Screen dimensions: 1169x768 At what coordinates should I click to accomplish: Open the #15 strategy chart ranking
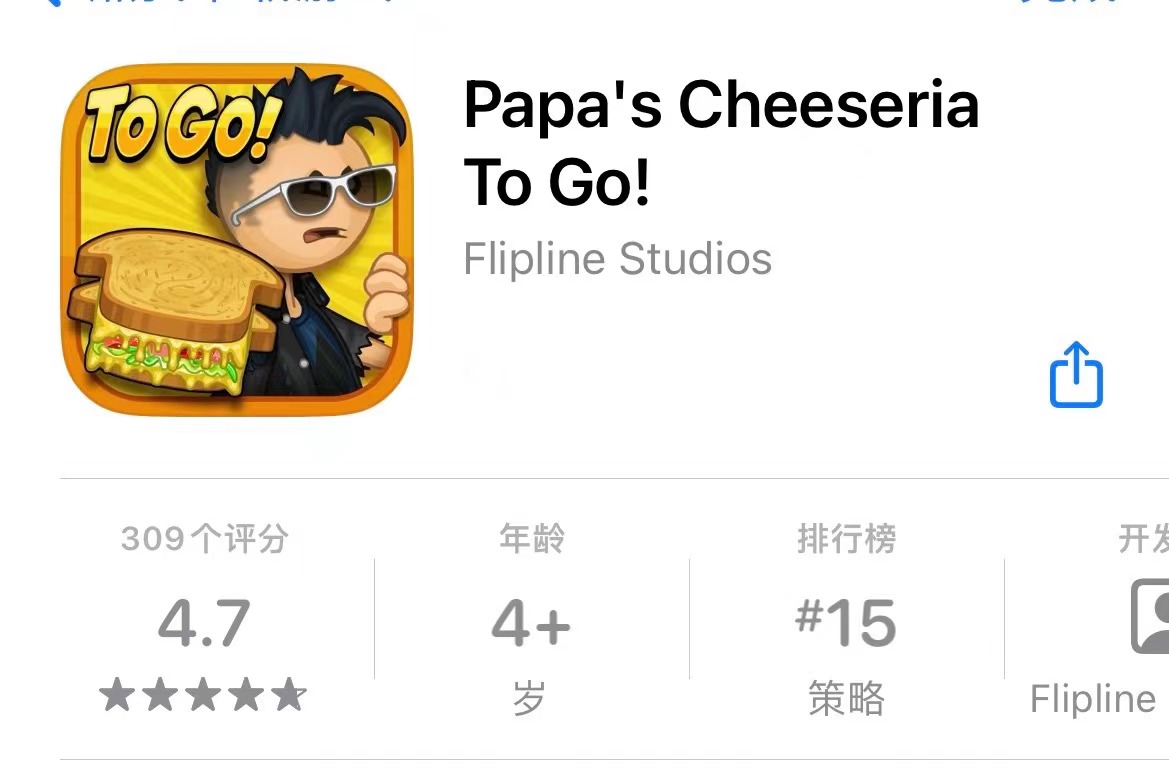point(846,622)
